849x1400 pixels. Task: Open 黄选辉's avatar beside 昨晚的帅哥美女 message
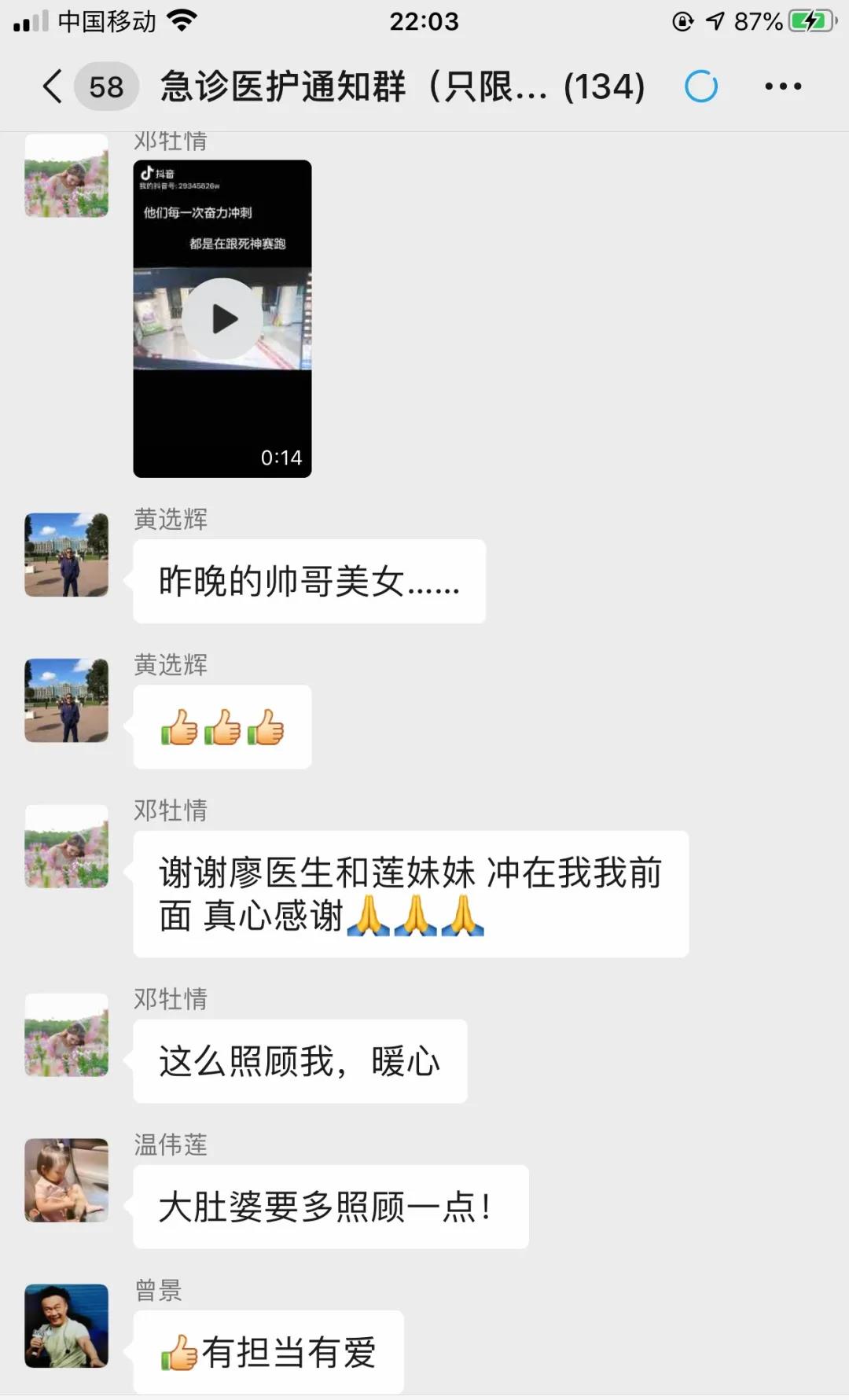pos(67,555)
